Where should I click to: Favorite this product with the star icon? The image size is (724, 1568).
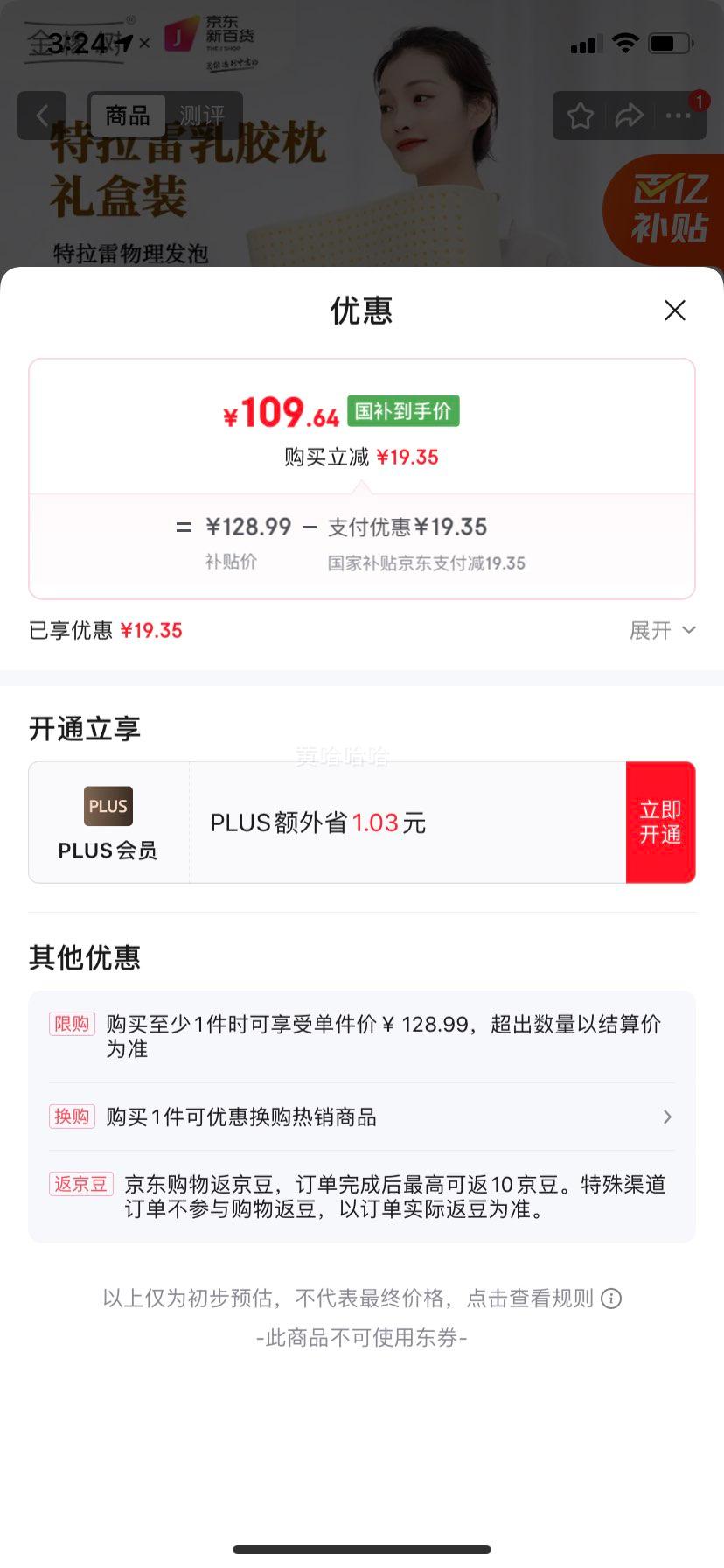pyautogui.click(x=580, y=115)
